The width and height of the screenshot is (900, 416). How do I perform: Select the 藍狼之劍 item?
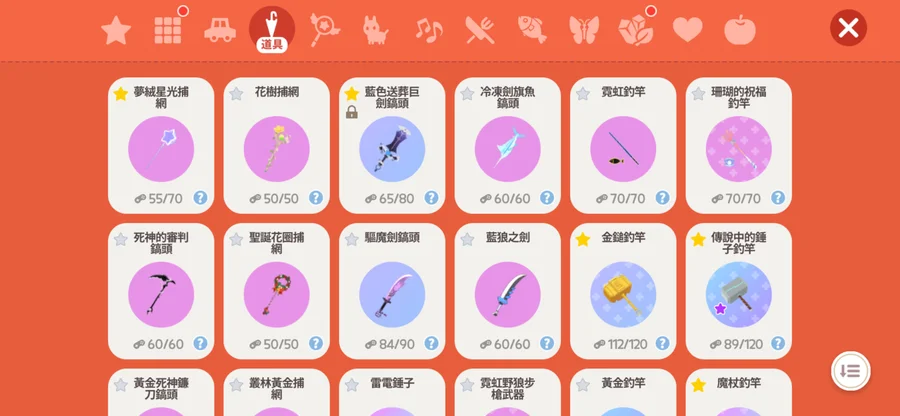click(x=507, y=292)
